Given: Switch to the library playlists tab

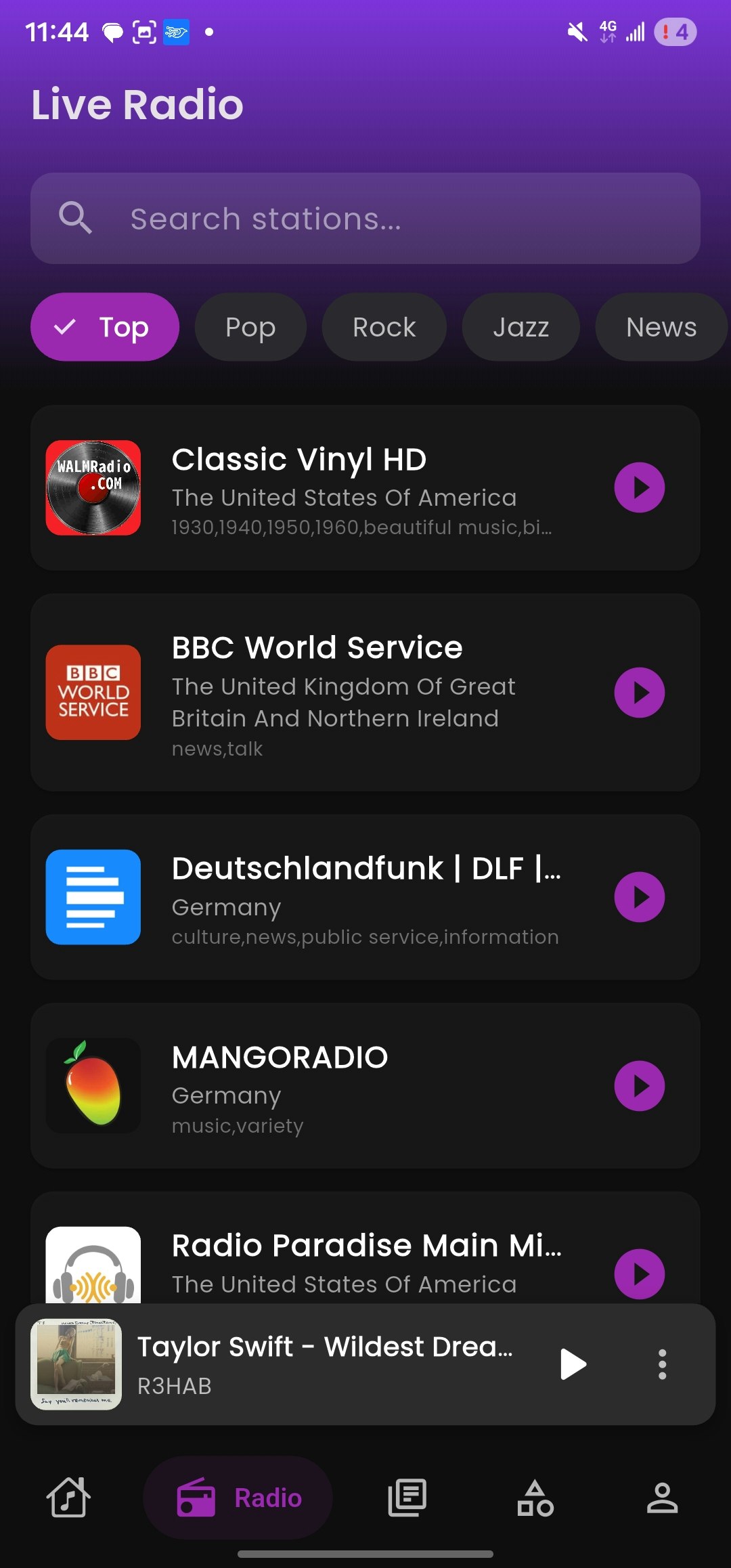Looking at the screenshot, I should (x=407, y=1498).
